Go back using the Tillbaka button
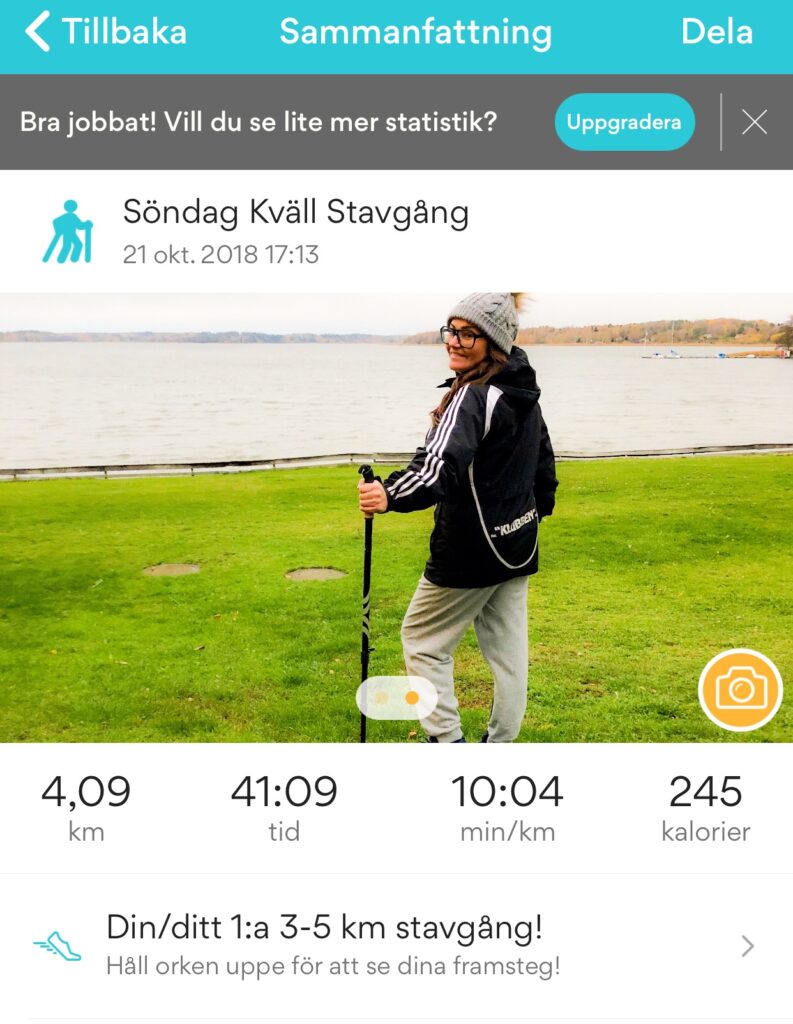This screenshot has height=1024, width=793. (x=106, y=32)
